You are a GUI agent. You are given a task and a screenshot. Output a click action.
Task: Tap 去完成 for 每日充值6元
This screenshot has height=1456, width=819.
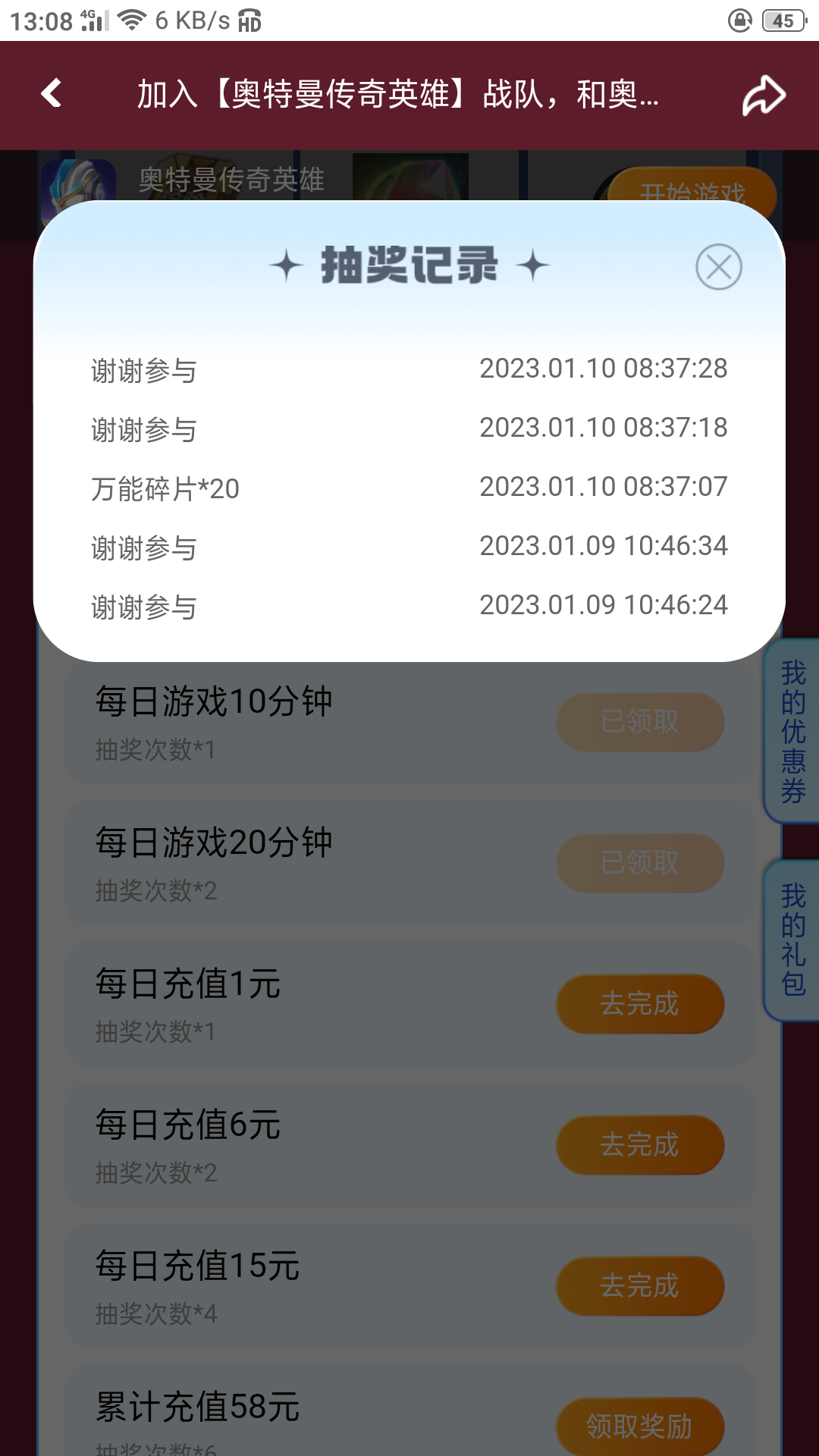point(640,1145)
